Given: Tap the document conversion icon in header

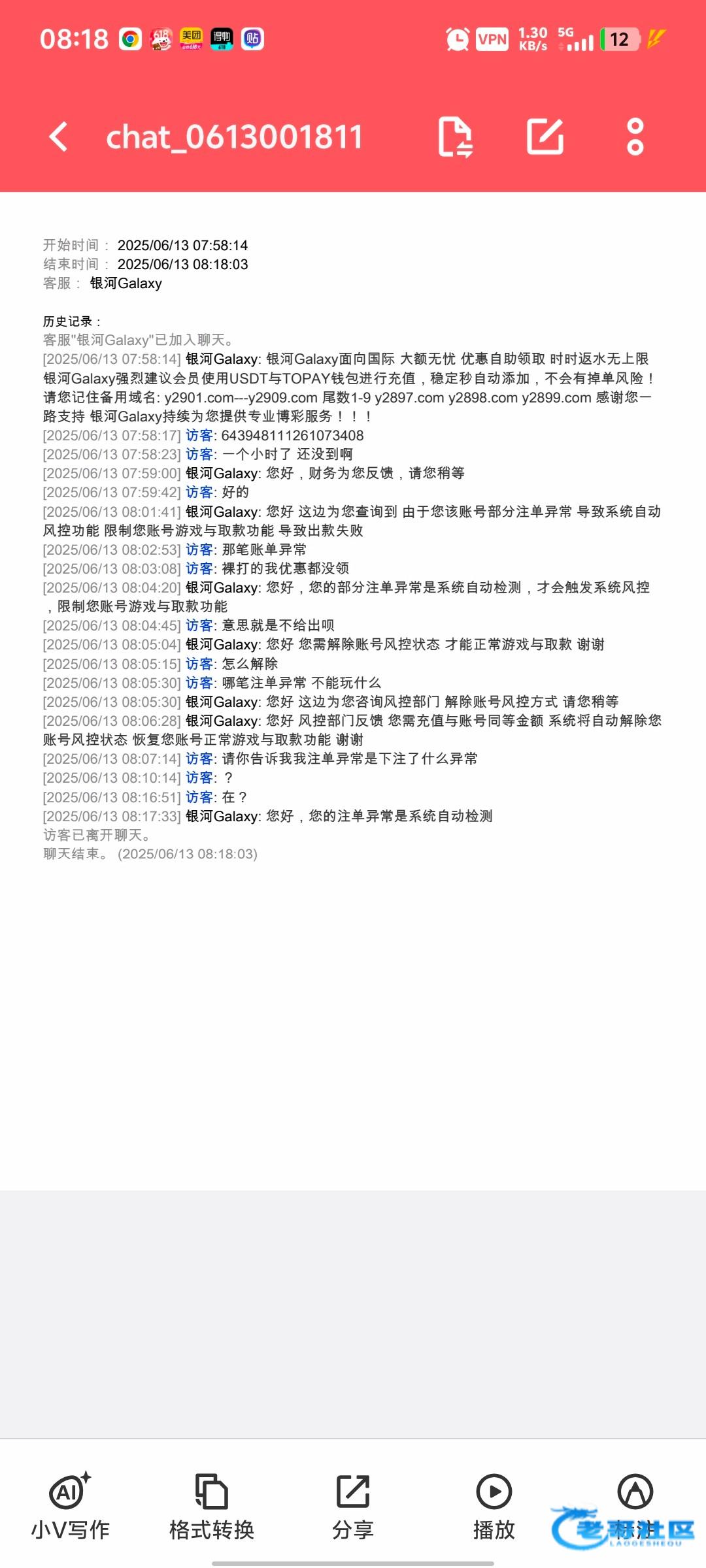Looking at the screenshot, I should click(455, 137).
